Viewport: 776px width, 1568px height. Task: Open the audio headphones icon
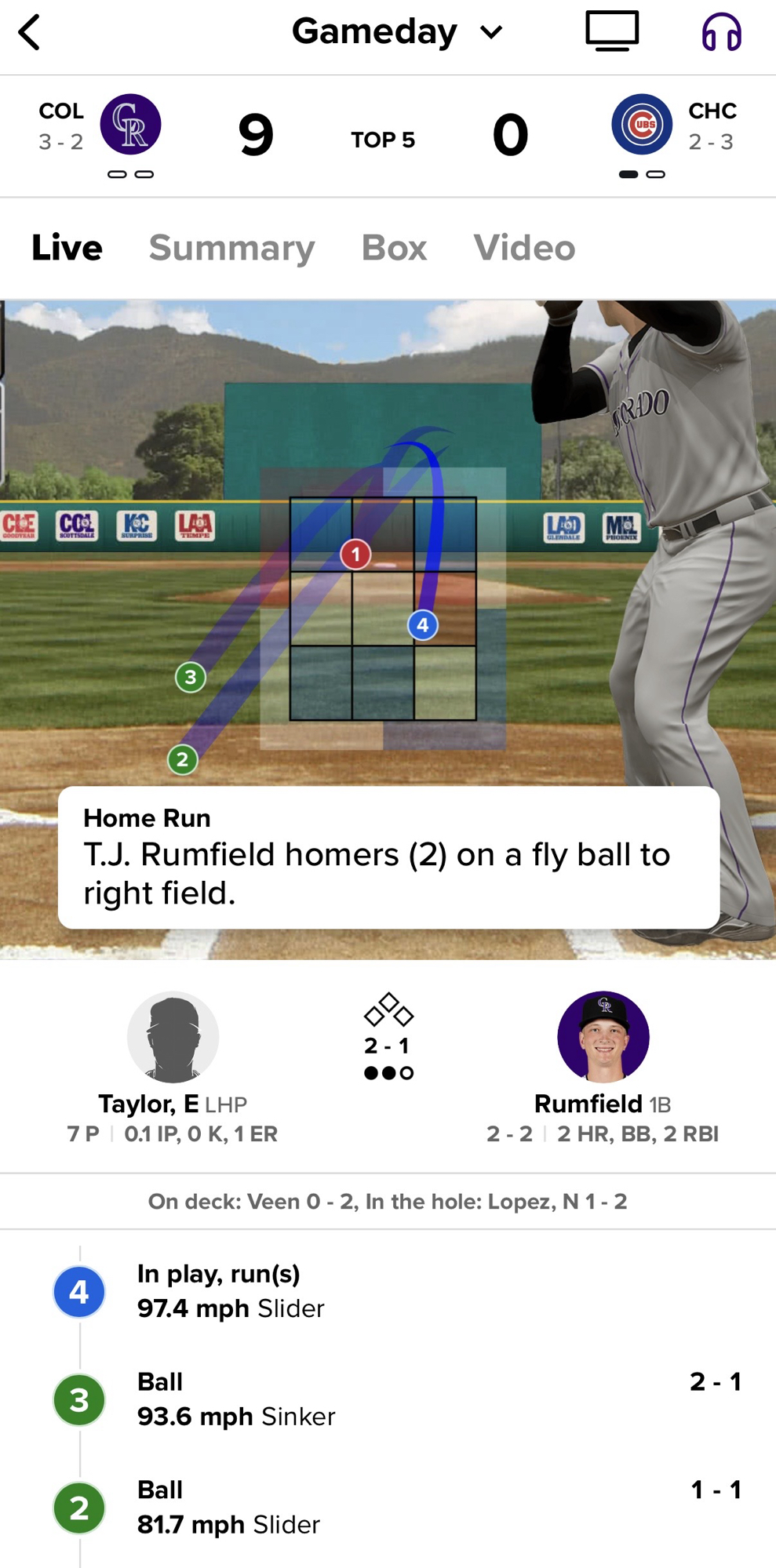point(721,33)
